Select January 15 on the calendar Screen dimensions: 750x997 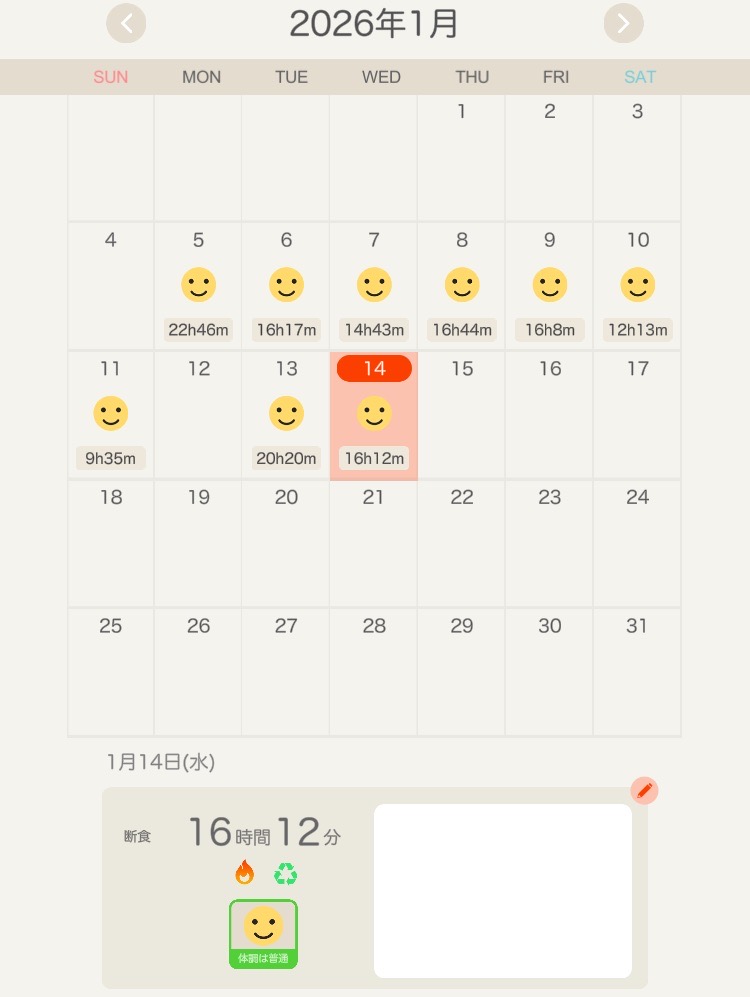[x=462, y=415]
